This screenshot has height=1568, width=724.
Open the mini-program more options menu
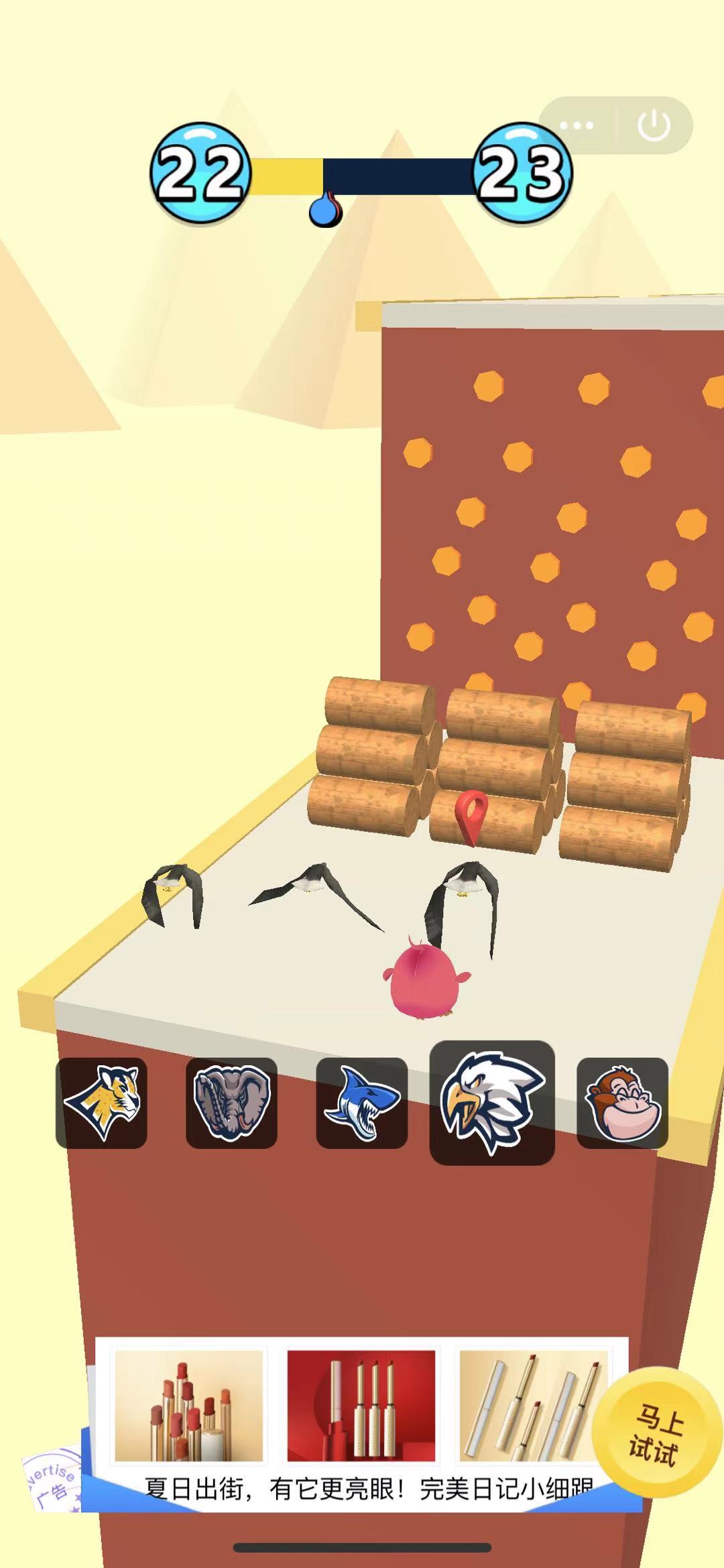[577, 125]
